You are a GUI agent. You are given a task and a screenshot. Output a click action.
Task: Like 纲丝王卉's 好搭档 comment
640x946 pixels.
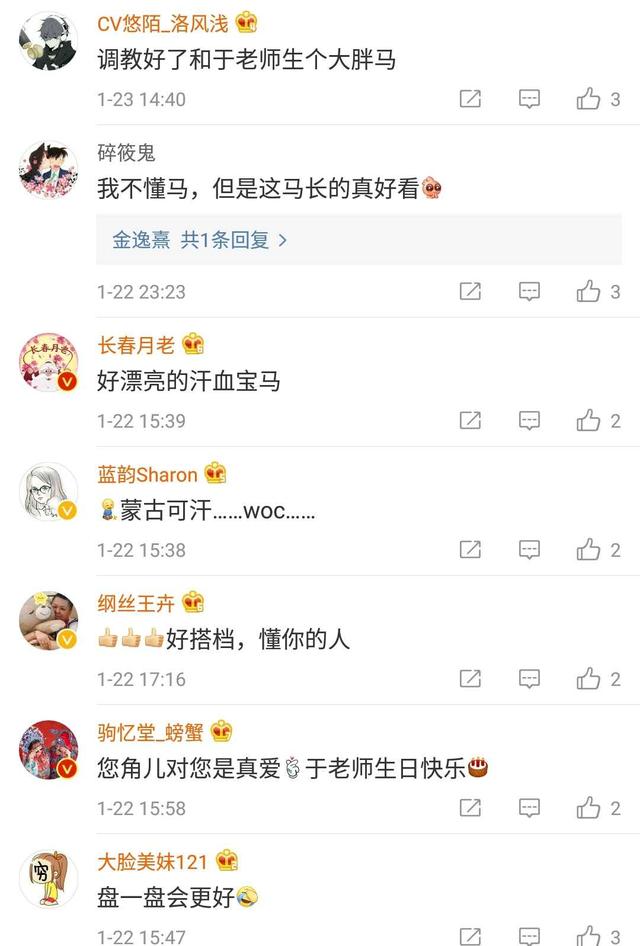[589, 679]
